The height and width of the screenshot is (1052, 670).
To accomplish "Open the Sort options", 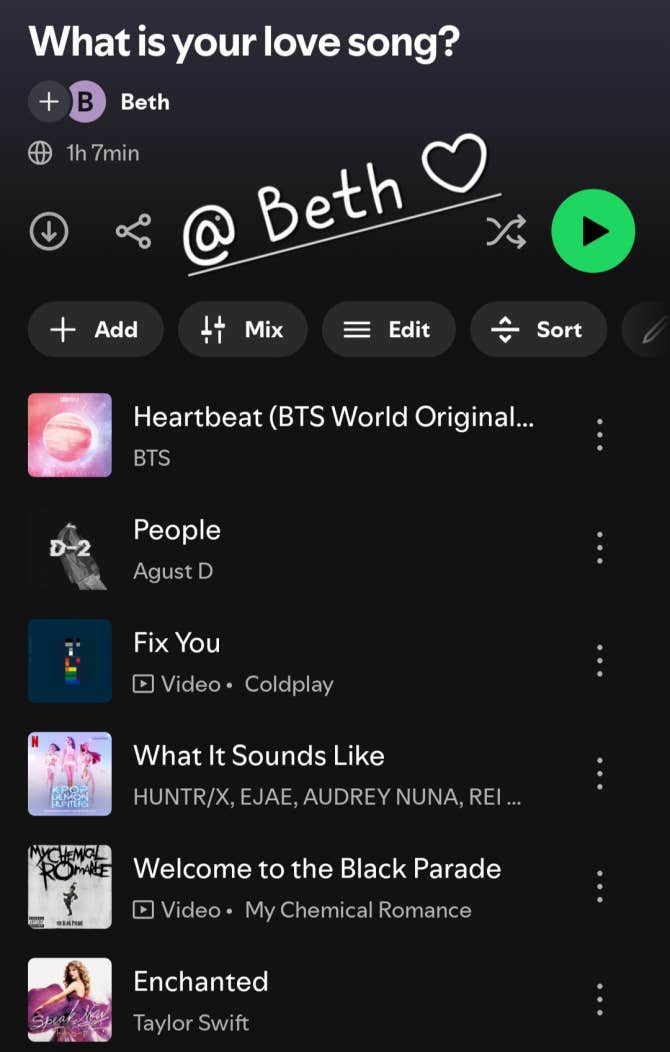I will click(538, 330).
